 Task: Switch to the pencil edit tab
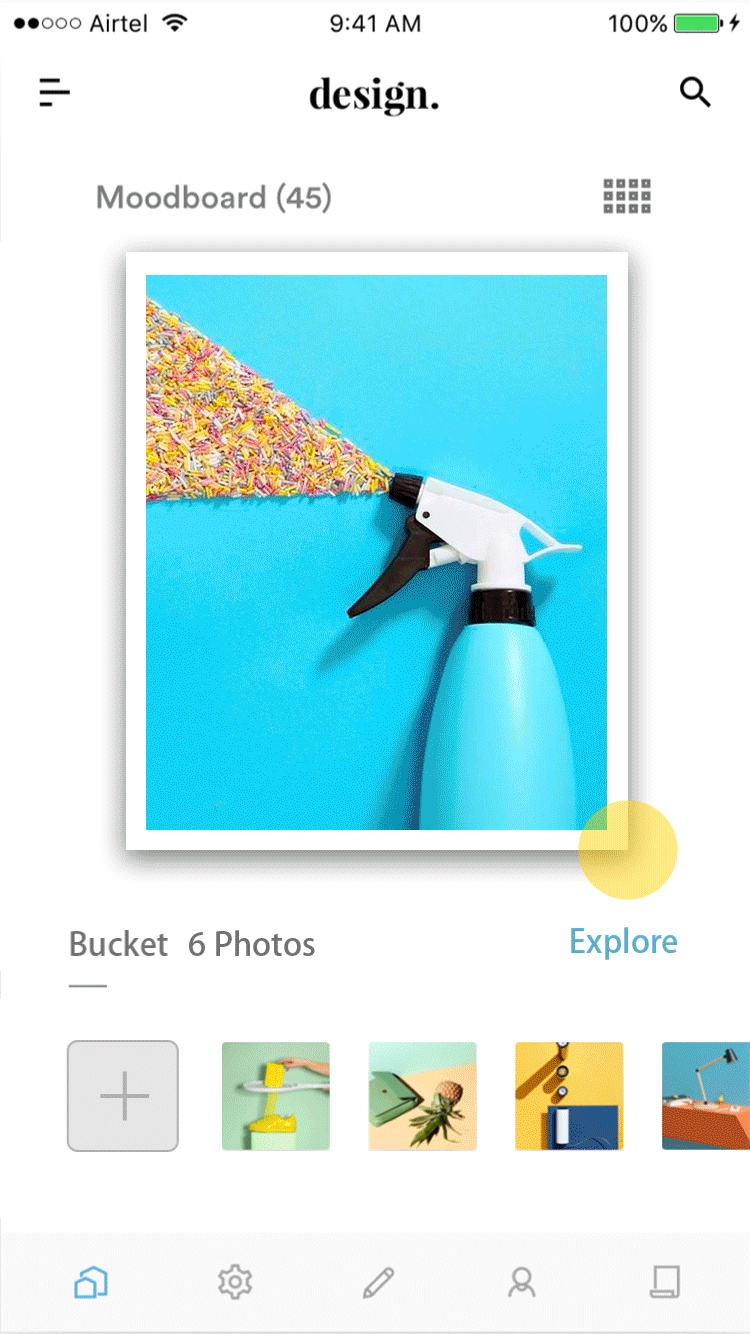[378, 1281]
